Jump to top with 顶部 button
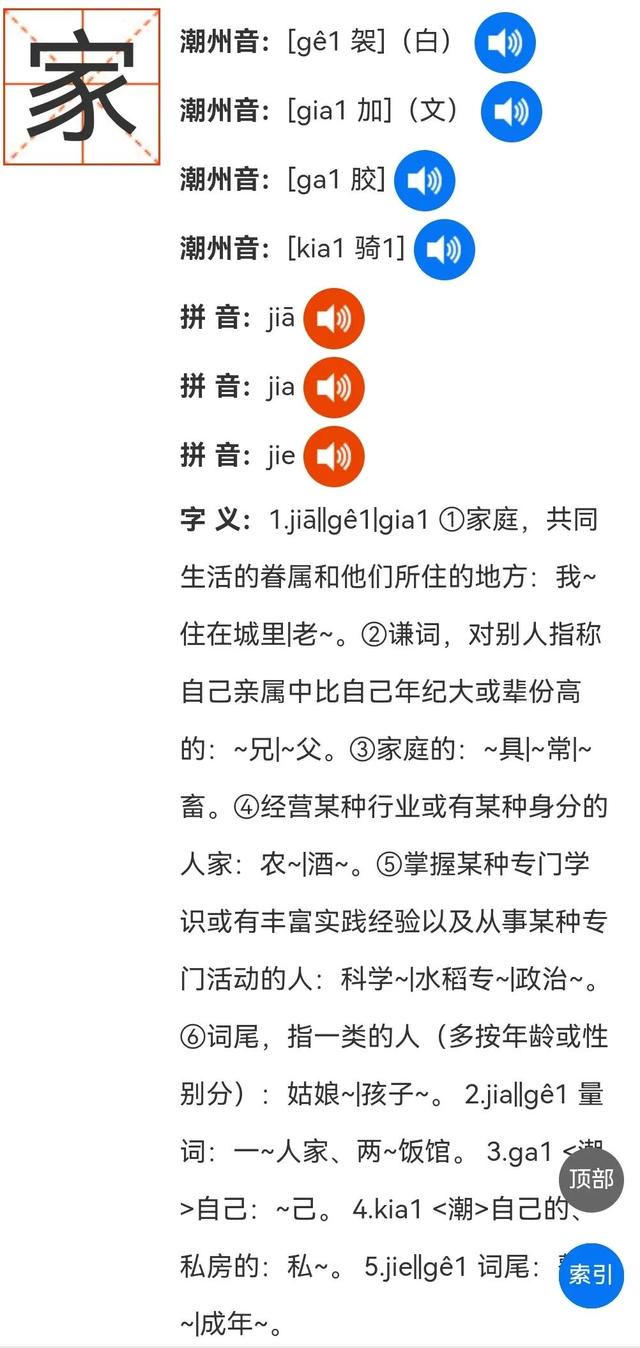 pos(591,1179)
